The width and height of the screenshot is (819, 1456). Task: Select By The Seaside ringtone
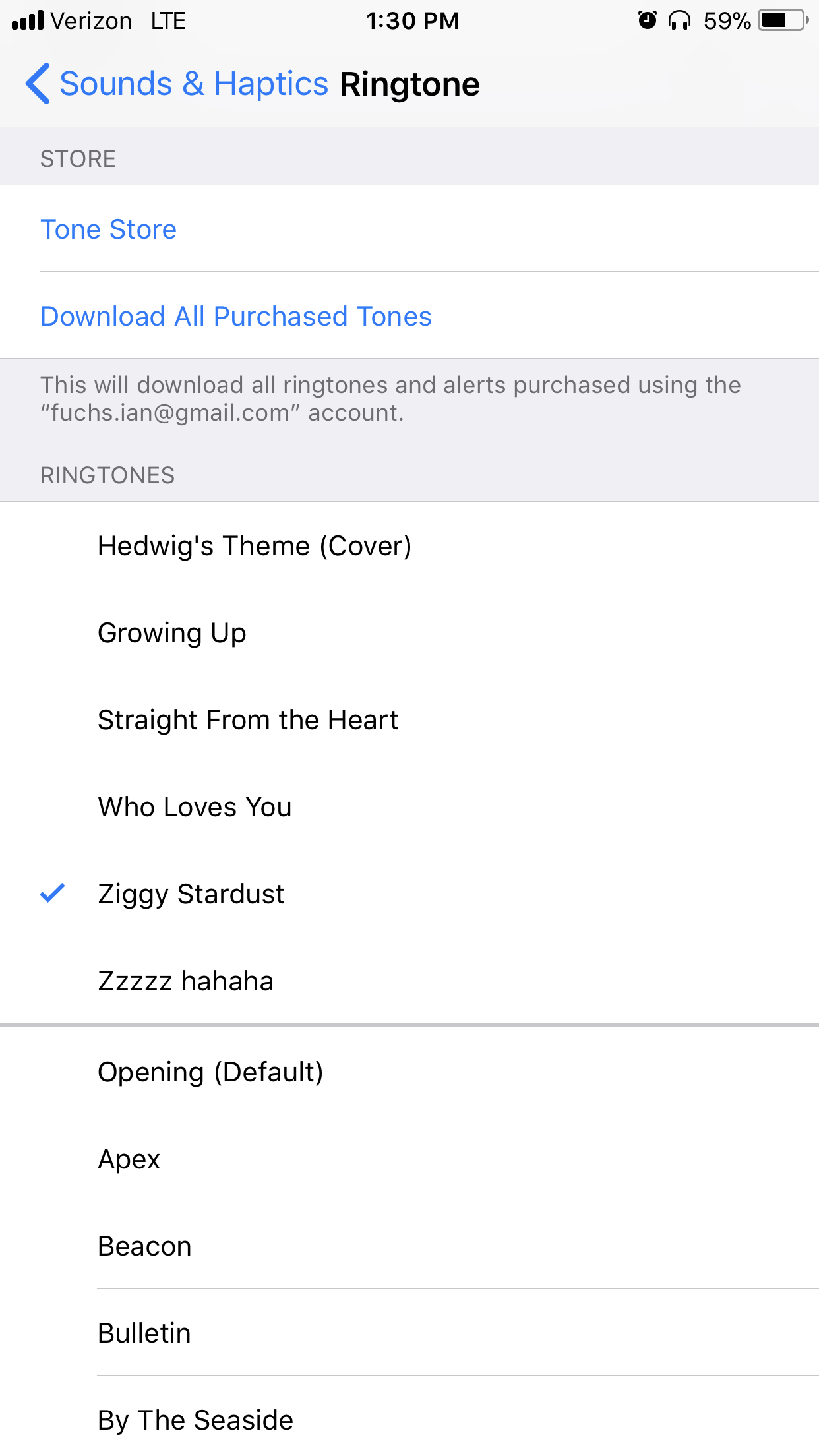point(195,1420)
